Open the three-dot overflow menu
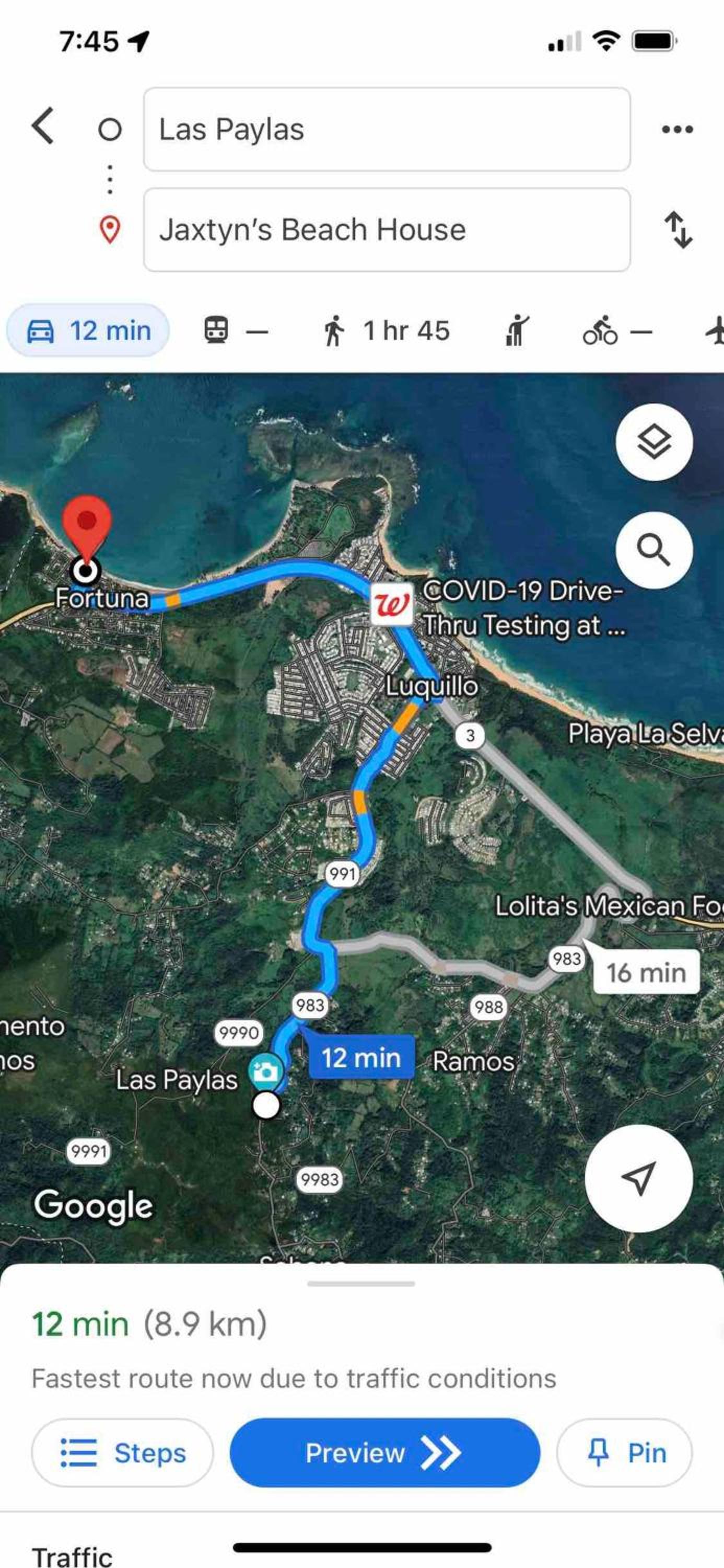Image resolution: width=724 pixels, height=1568 pixels. pyautogui.click(x=677, y=129)
